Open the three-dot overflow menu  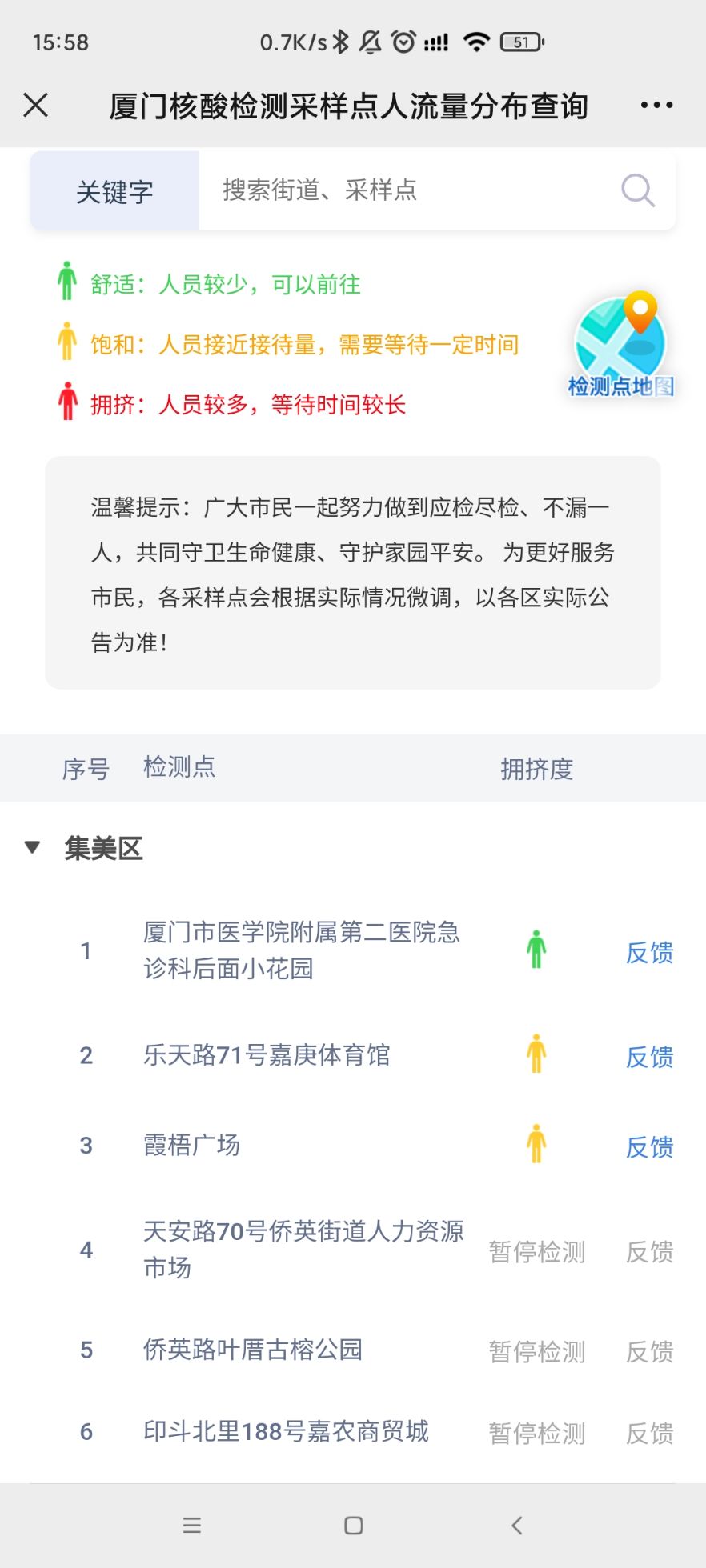pyautogui.click(x=656, y=105)
